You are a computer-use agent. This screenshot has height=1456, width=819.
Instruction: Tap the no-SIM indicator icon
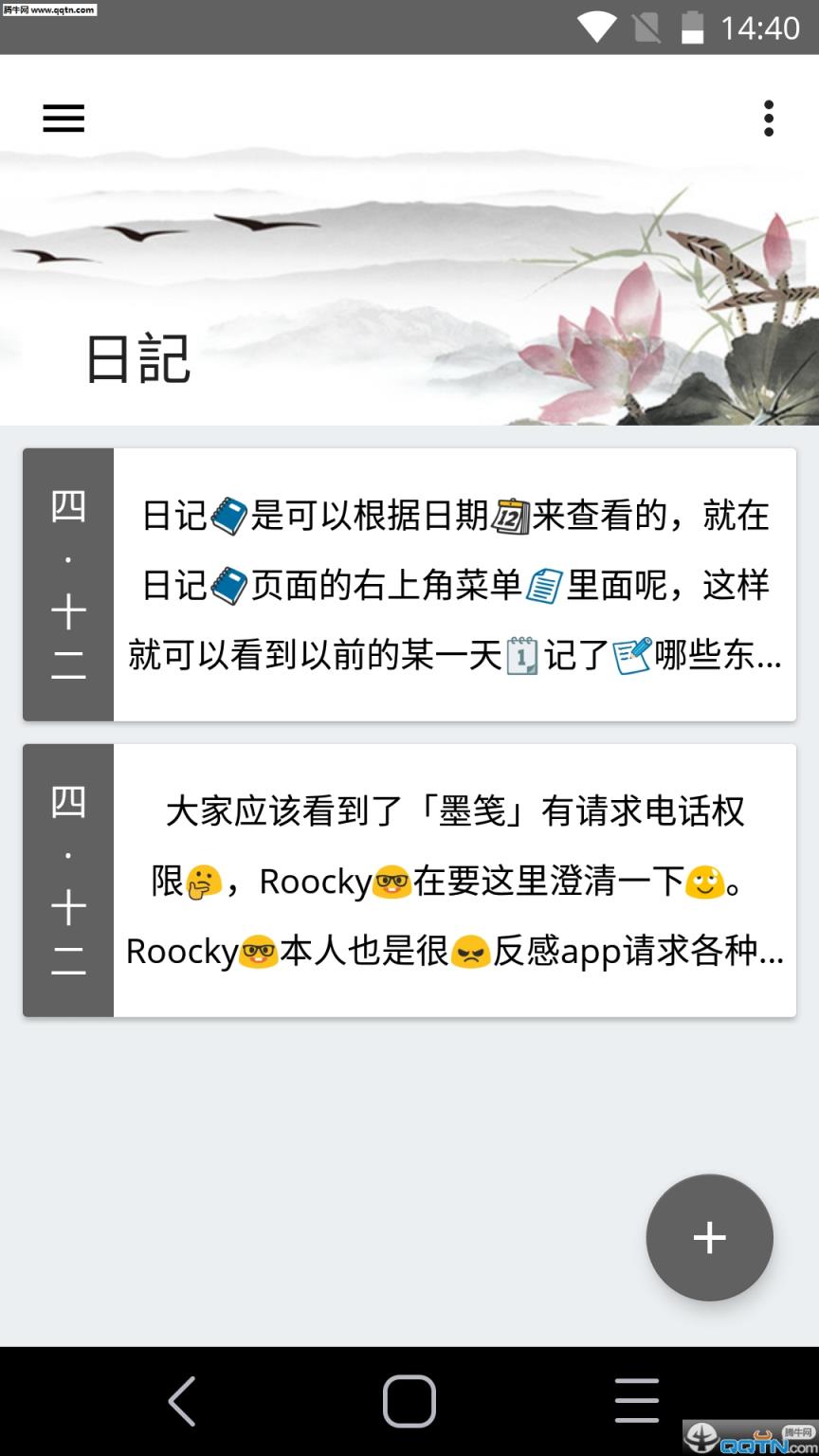tap(648, 28)
